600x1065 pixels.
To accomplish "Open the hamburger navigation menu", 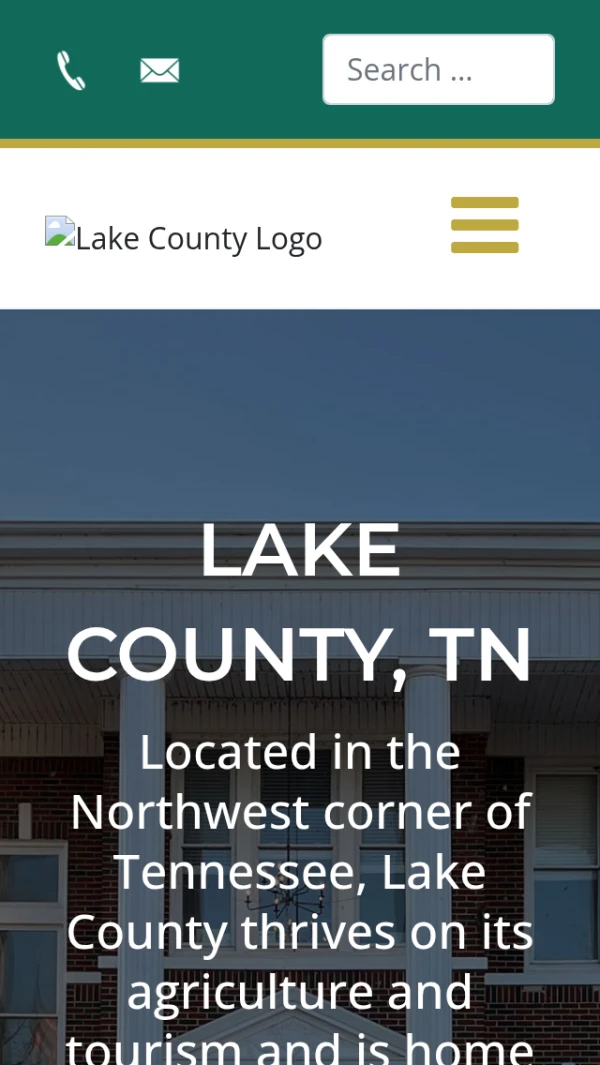I will click(x=485, y=226).
